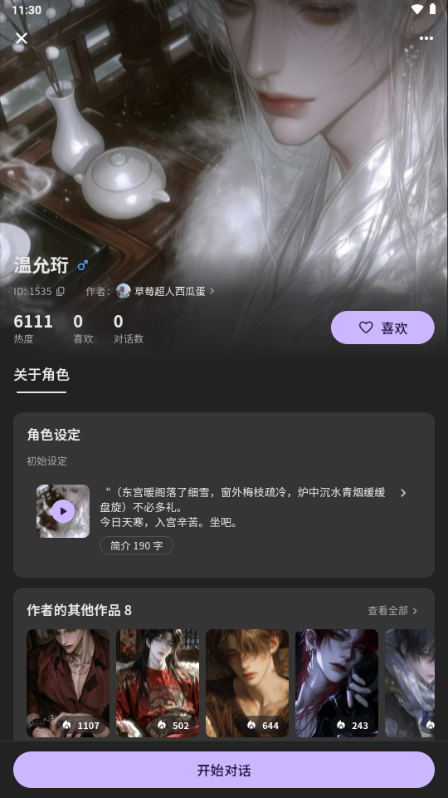Start chatting via 开始对话
Image resolution: width=448 pixels, height=798 pixels.
tap(223, 770)
